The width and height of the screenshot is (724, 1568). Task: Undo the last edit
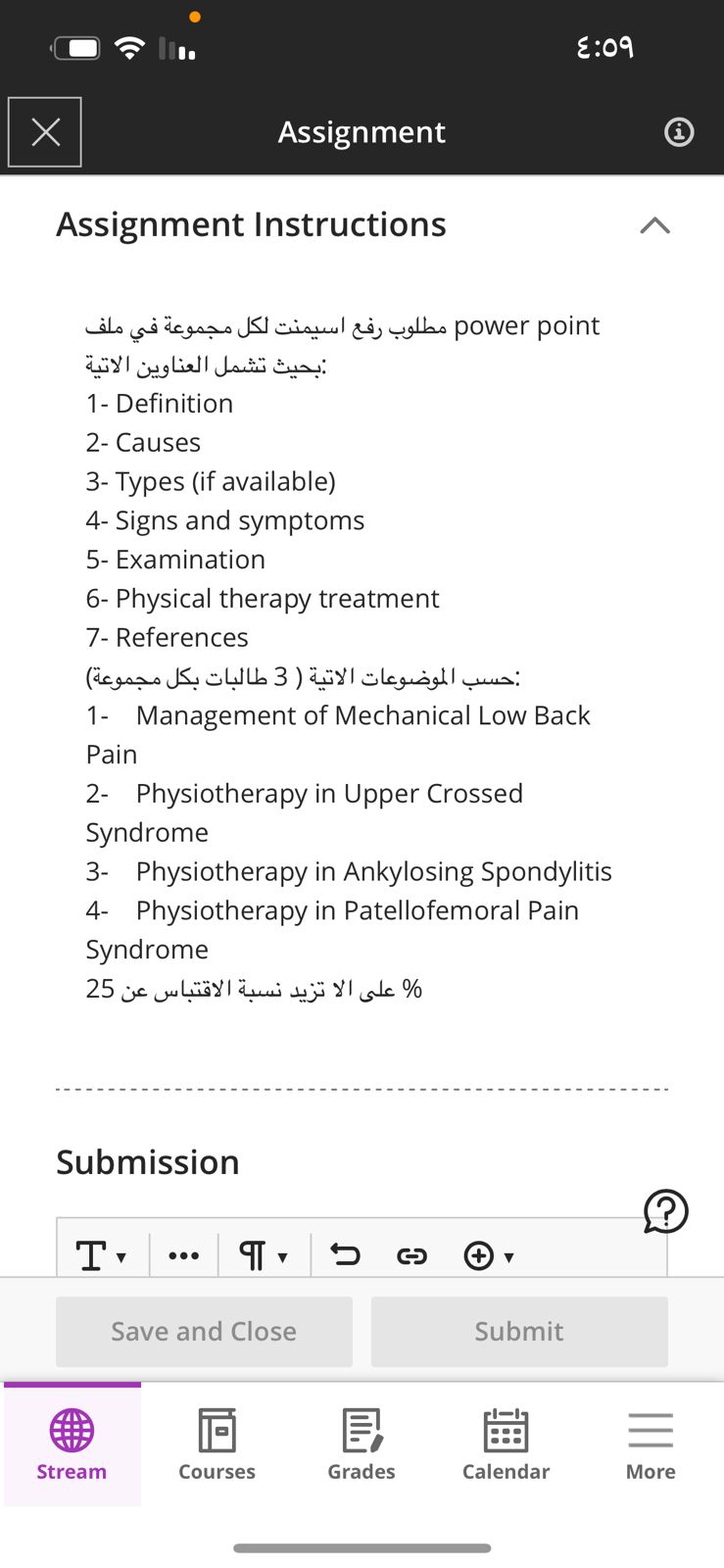click(x=345, y=1255)
